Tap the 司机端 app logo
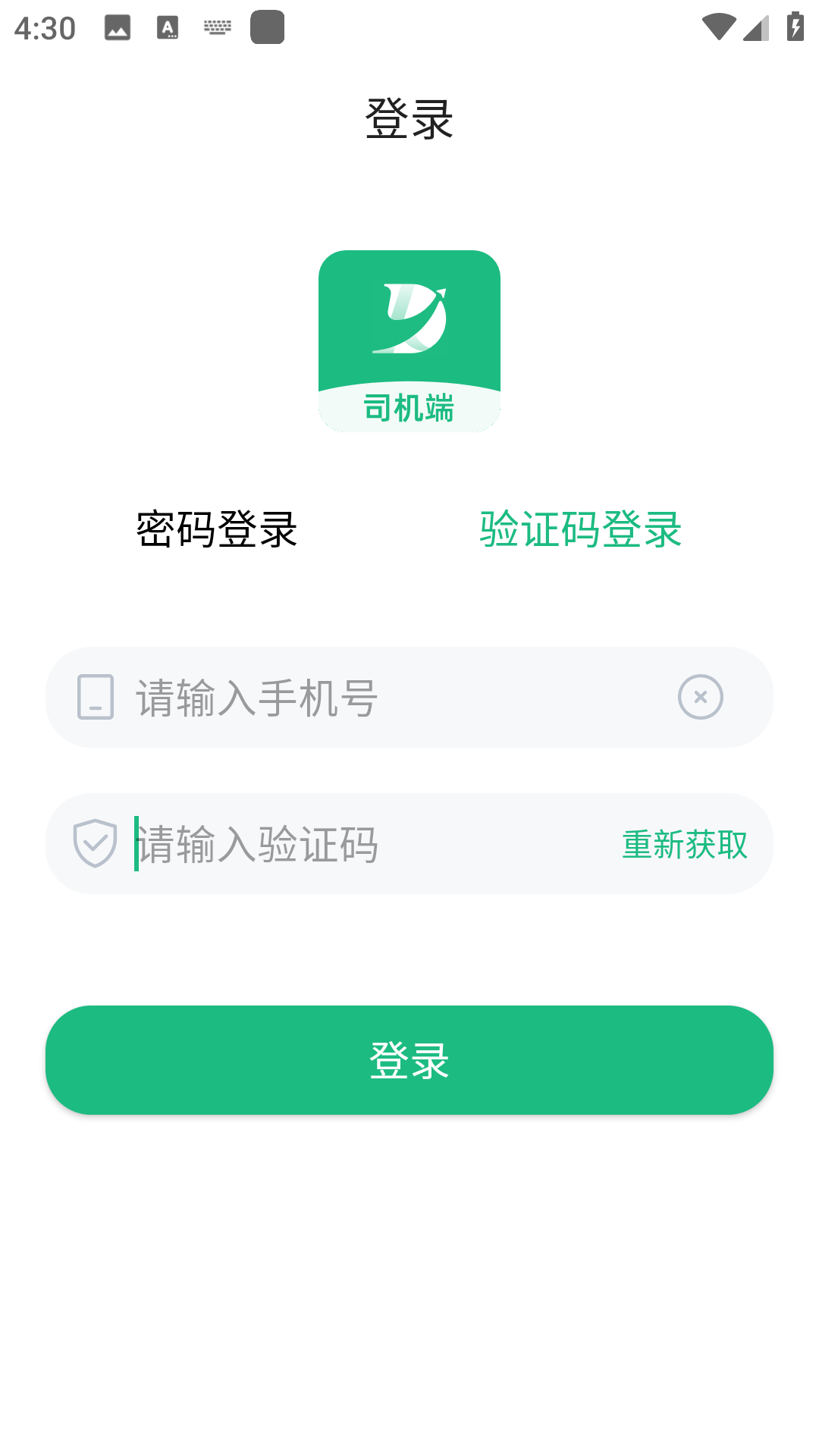 click(409, 339)
